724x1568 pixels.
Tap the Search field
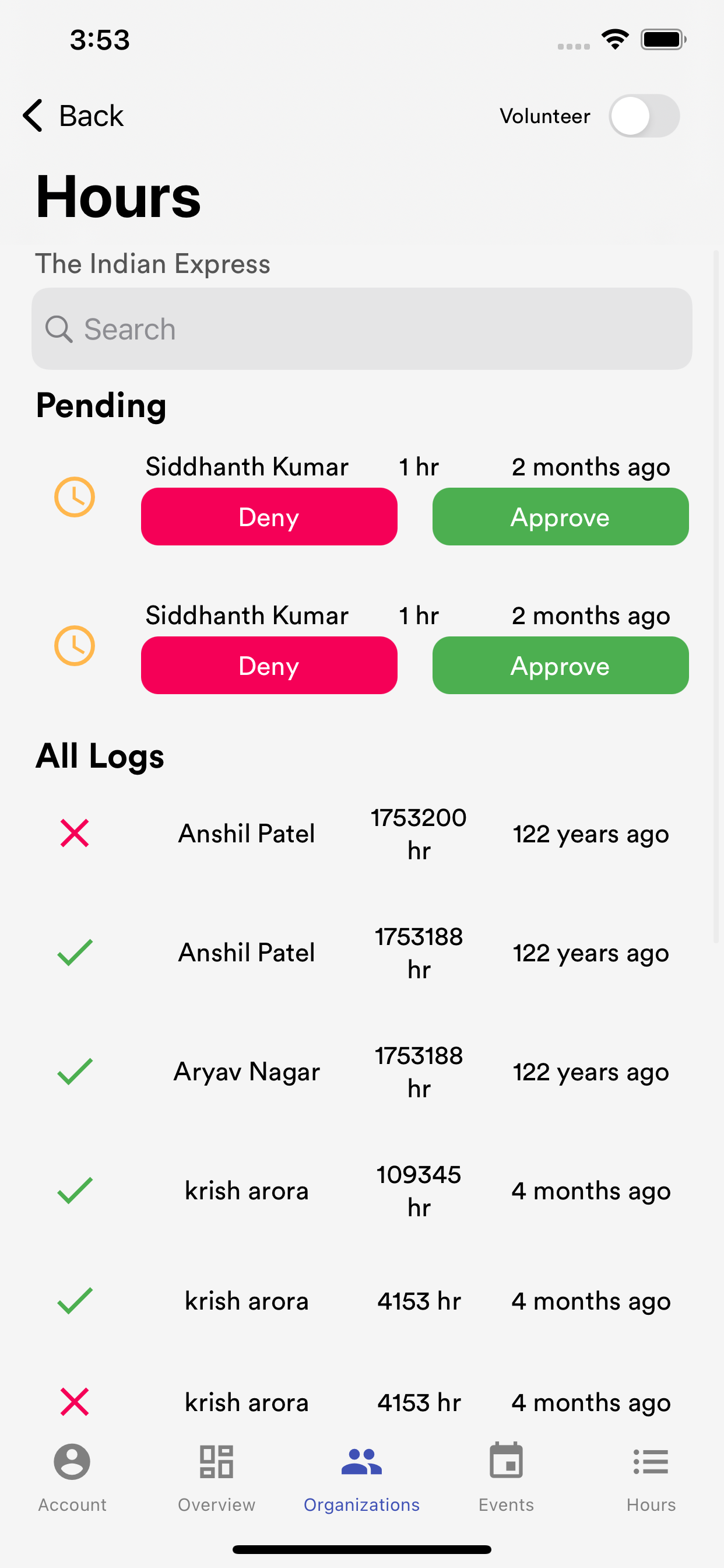[x=361, y=328]
